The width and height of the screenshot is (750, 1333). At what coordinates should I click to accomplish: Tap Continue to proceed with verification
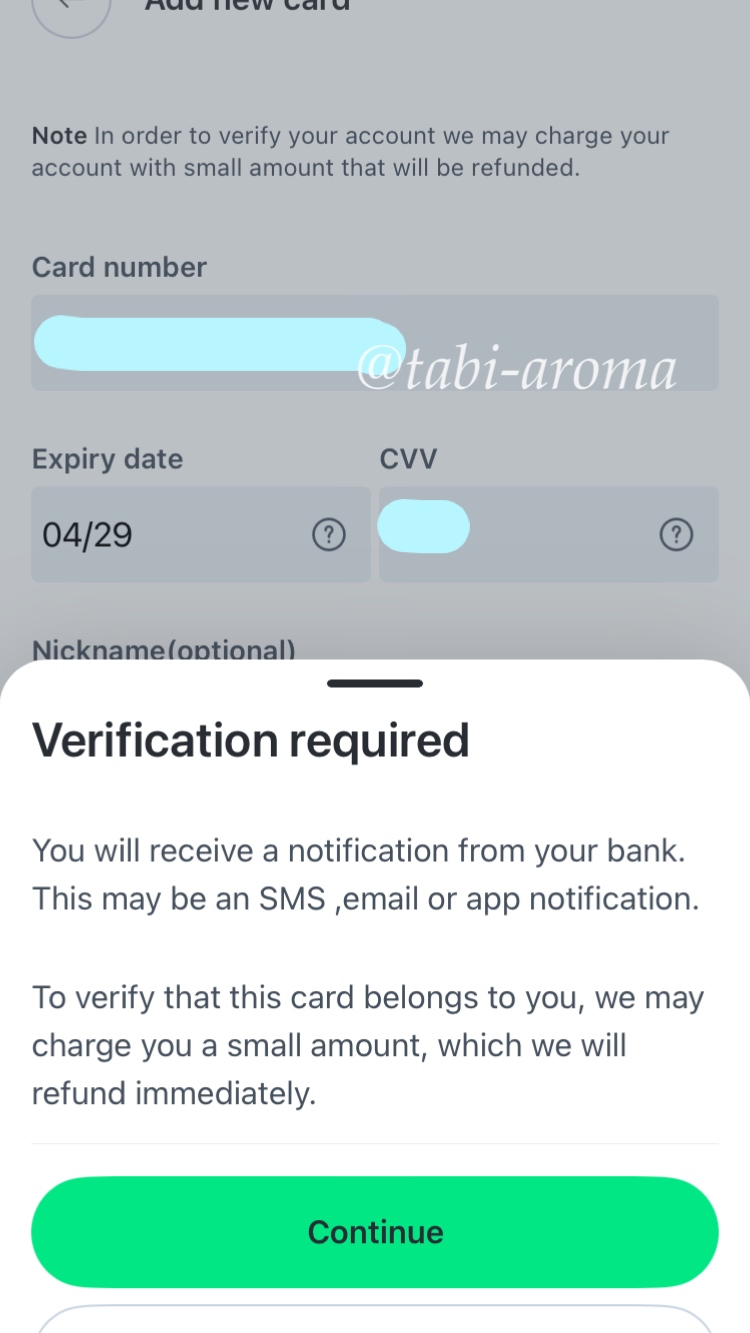click(375, 1232)
